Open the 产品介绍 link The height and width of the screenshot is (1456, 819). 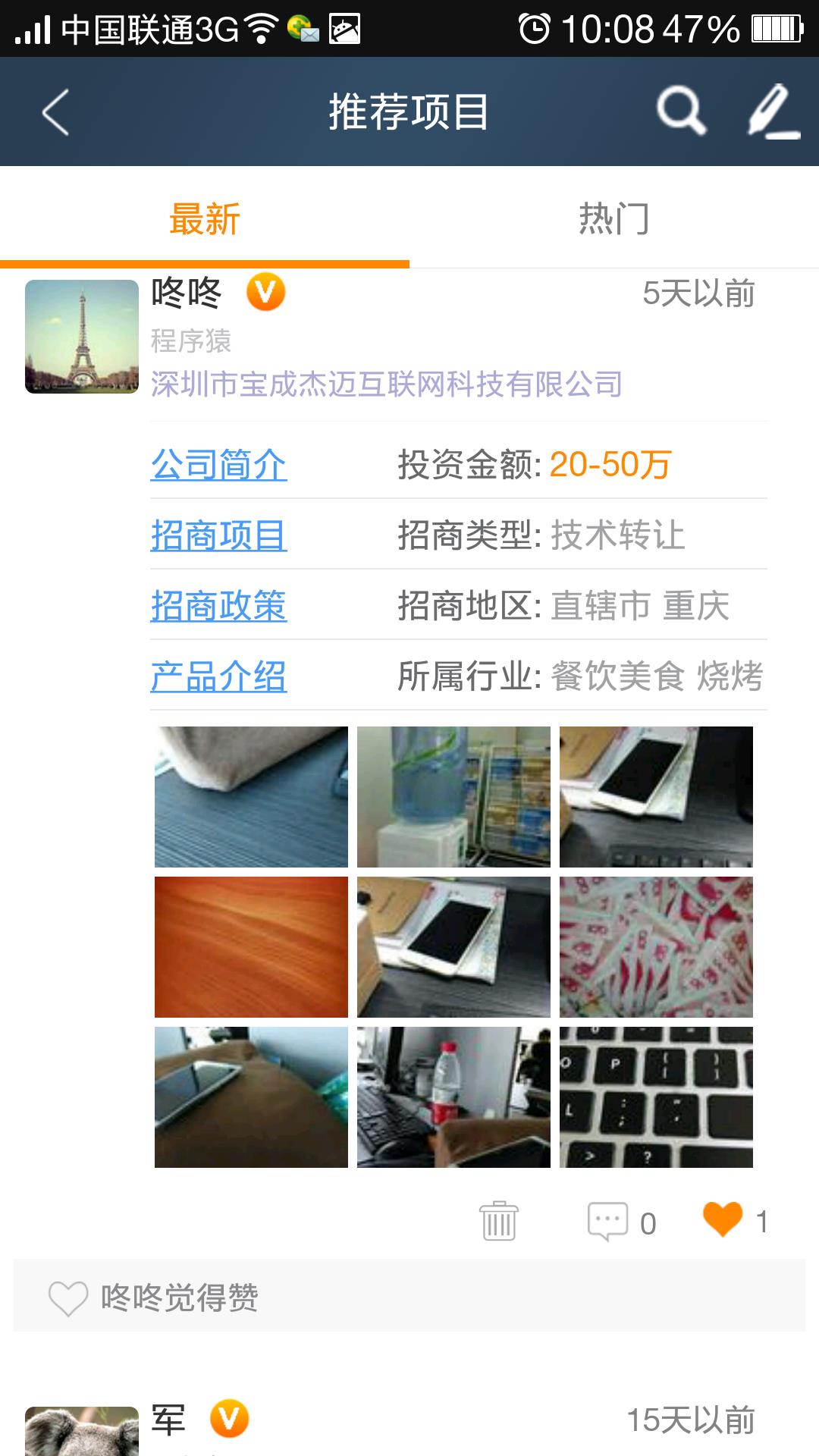[x=218, y=676]
